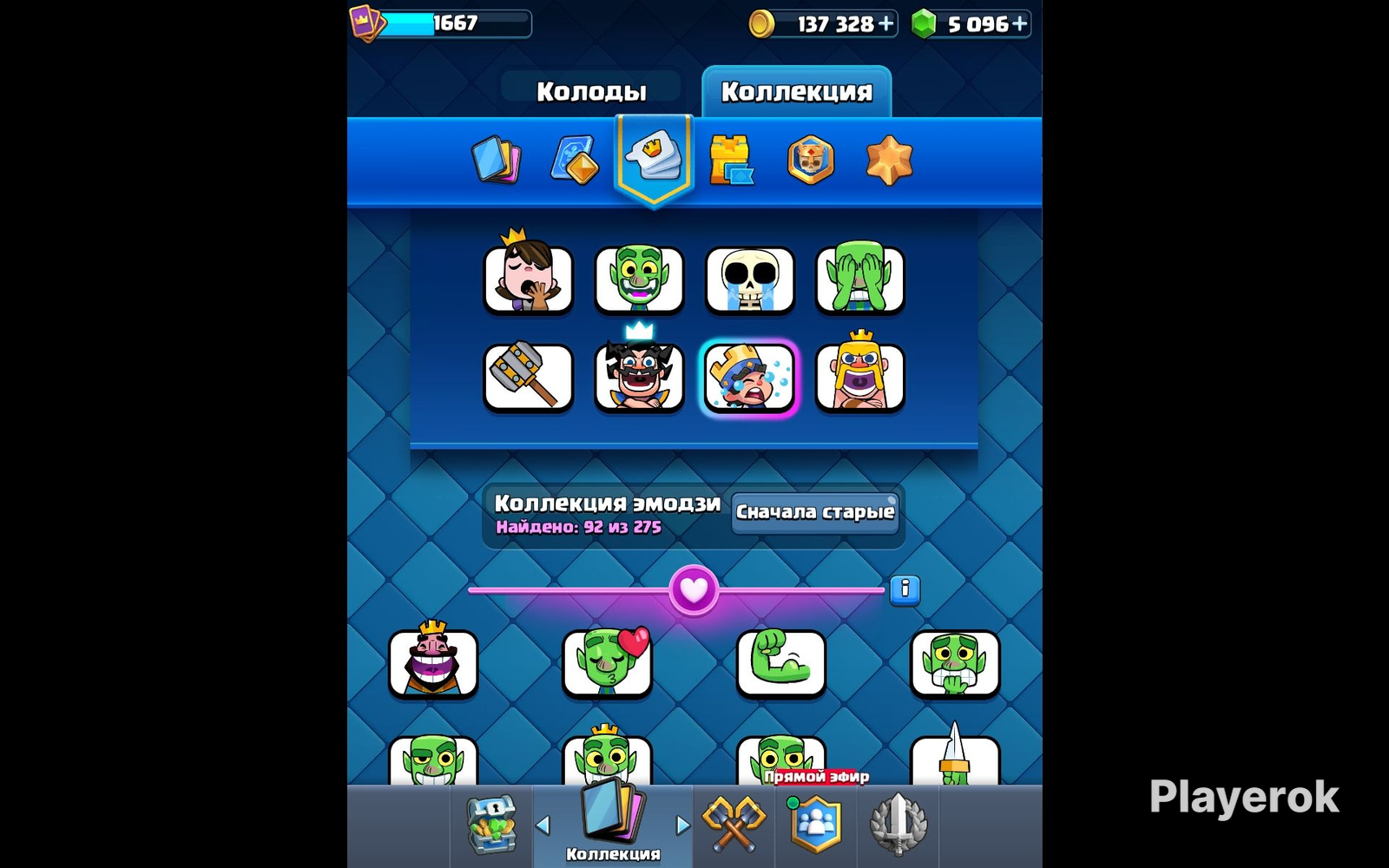This screenshot has width=1389, height=868.
Task: Select the crying skeleton emote in deck
Action: point(749,279)
